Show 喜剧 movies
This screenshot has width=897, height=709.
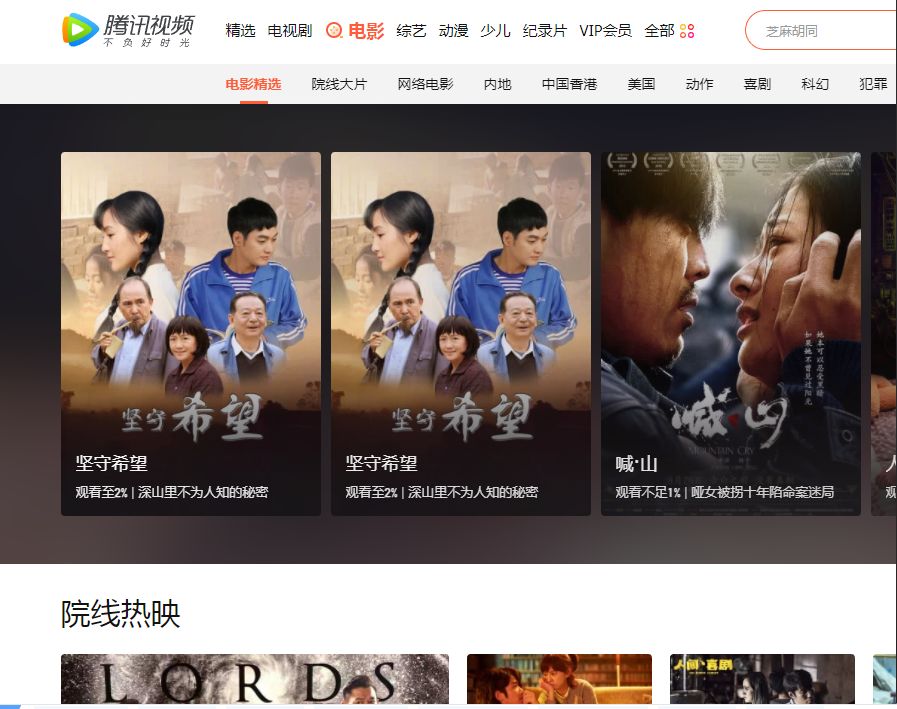(x=757, y=84)
